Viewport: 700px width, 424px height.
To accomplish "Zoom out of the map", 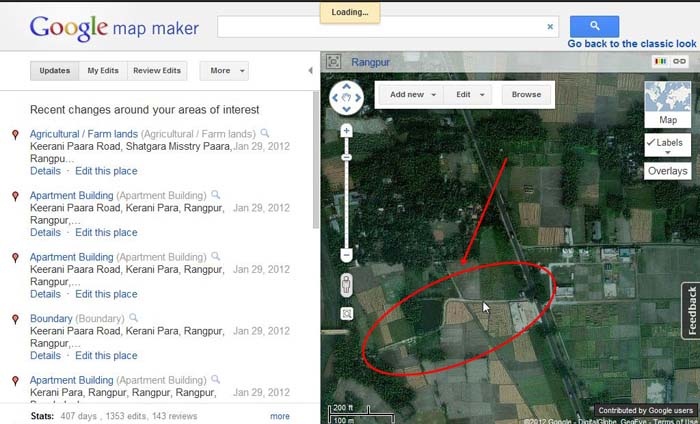I will [346, 255].
